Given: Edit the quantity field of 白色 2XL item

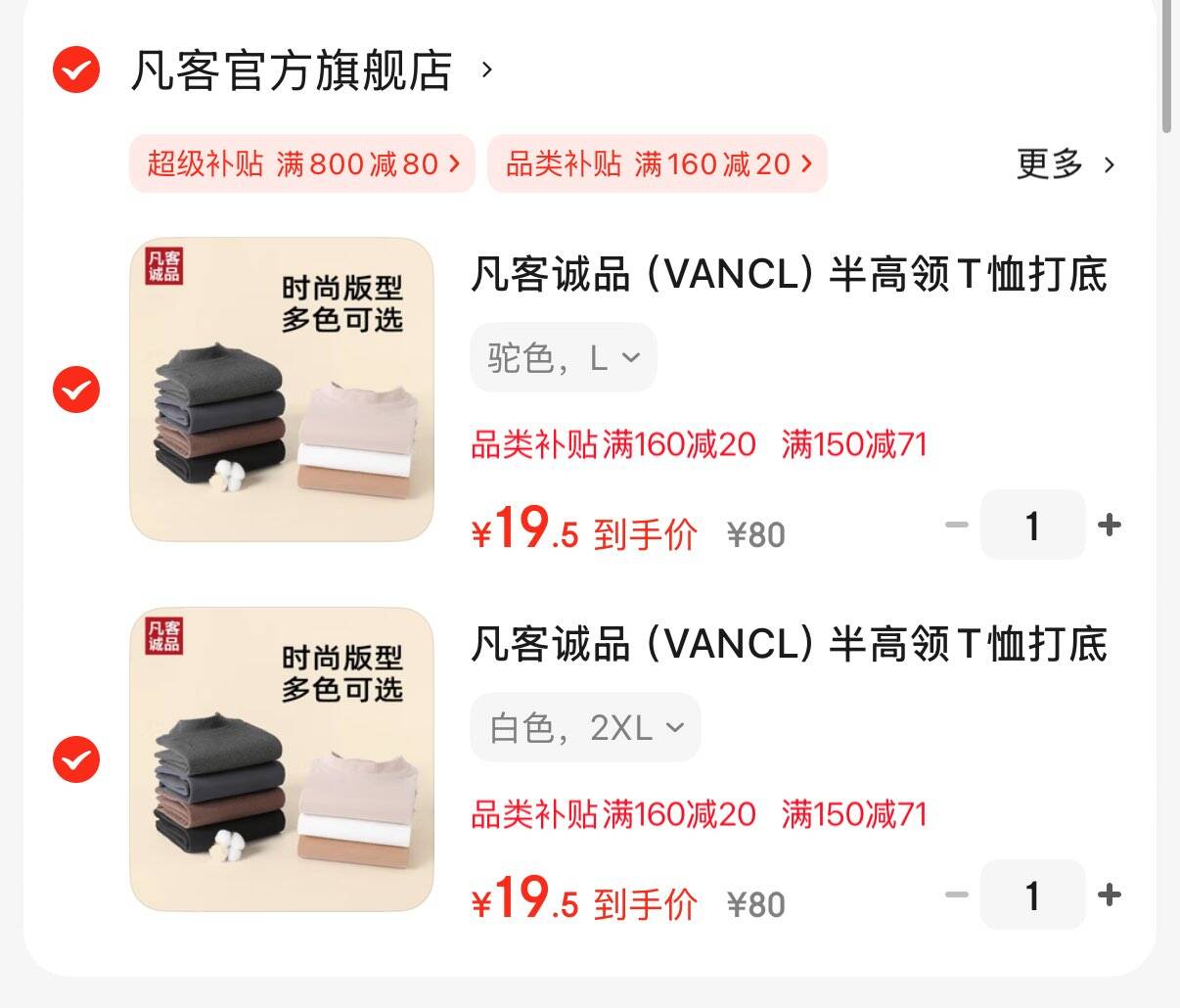Looking at the screenshot, I should pyautogui.click(x=1032, y=894).
